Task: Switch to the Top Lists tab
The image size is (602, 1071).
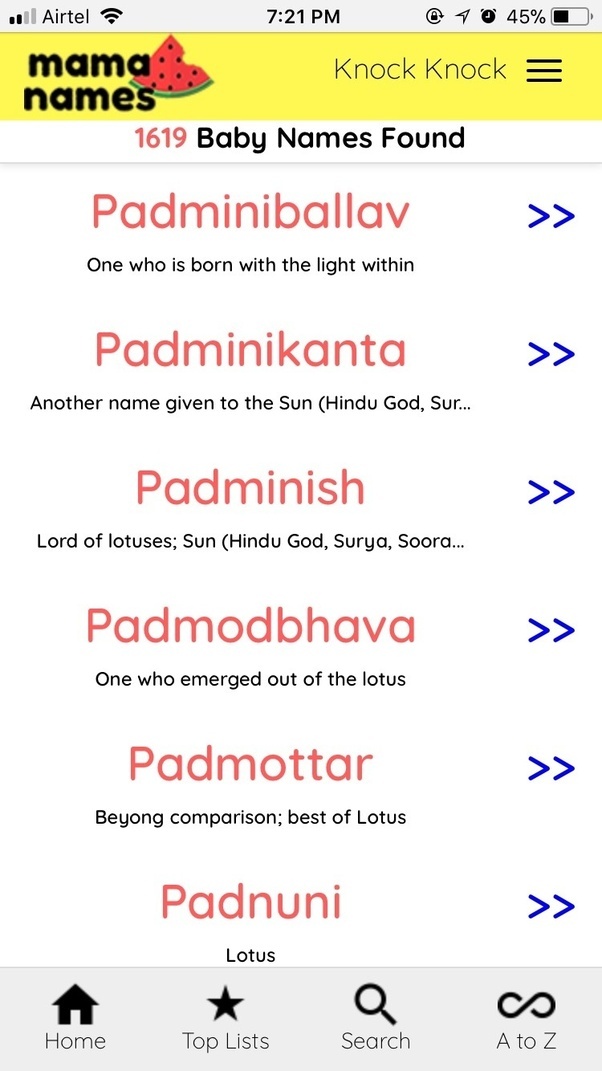Action: coord(225,1019)
